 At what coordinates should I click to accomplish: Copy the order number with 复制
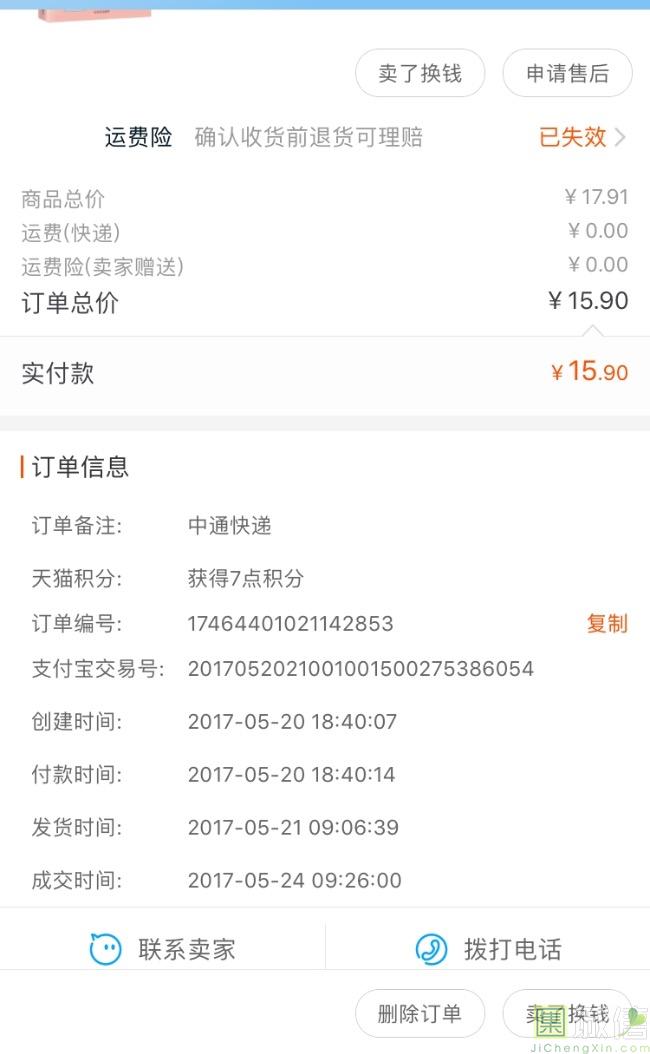(x=606, y=624)
